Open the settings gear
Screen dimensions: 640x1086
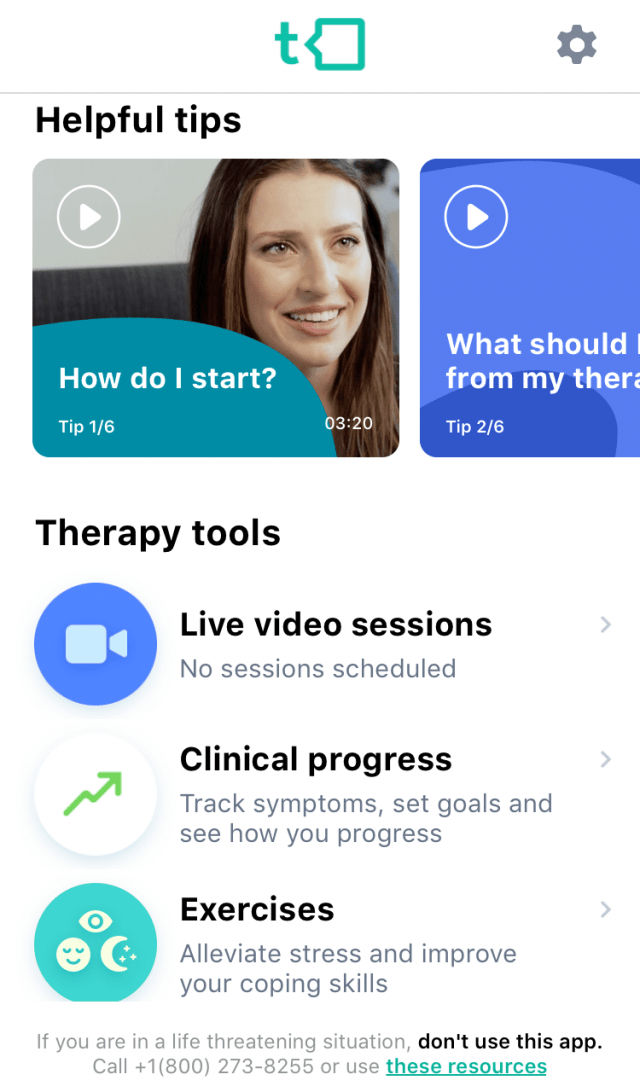point(576,45)
